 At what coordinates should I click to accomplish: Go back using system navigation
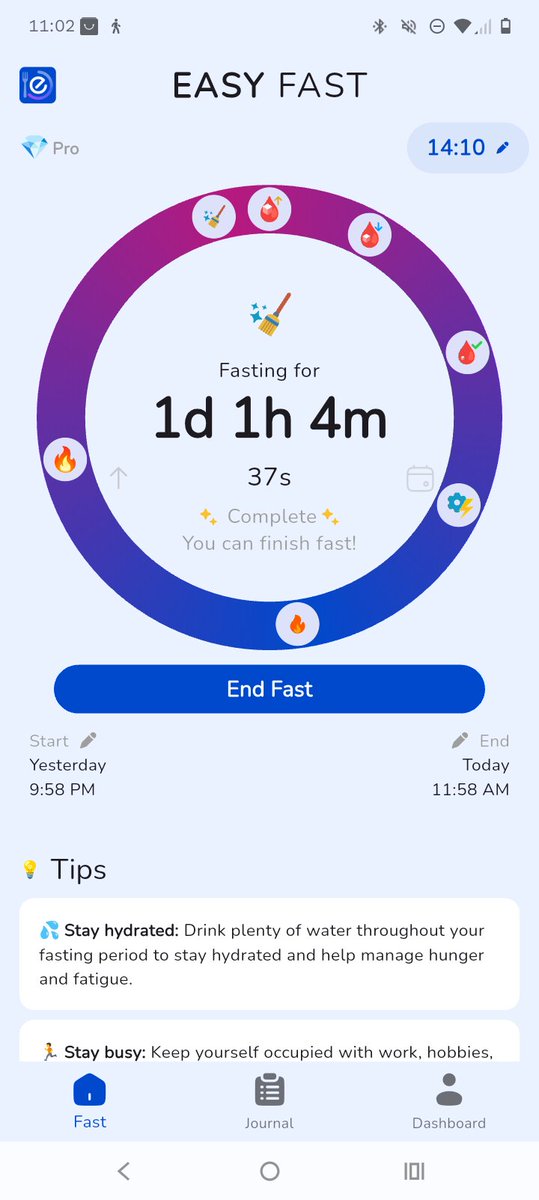pos(123,1171)
